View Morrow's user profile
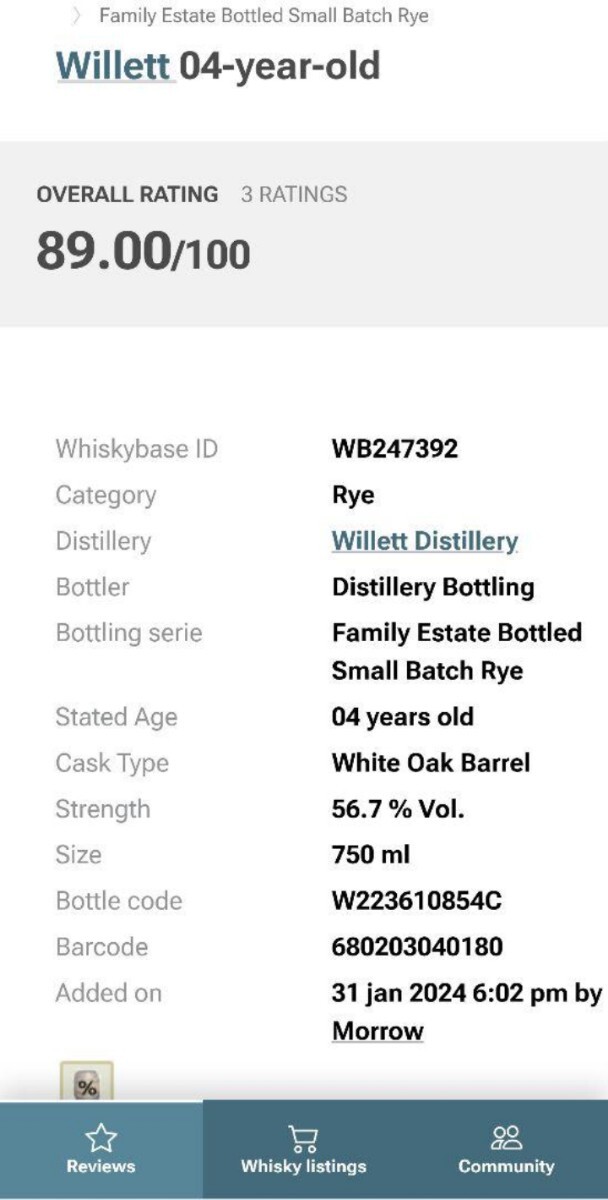Screen dimensions: 608x1200 point(377,1030)
